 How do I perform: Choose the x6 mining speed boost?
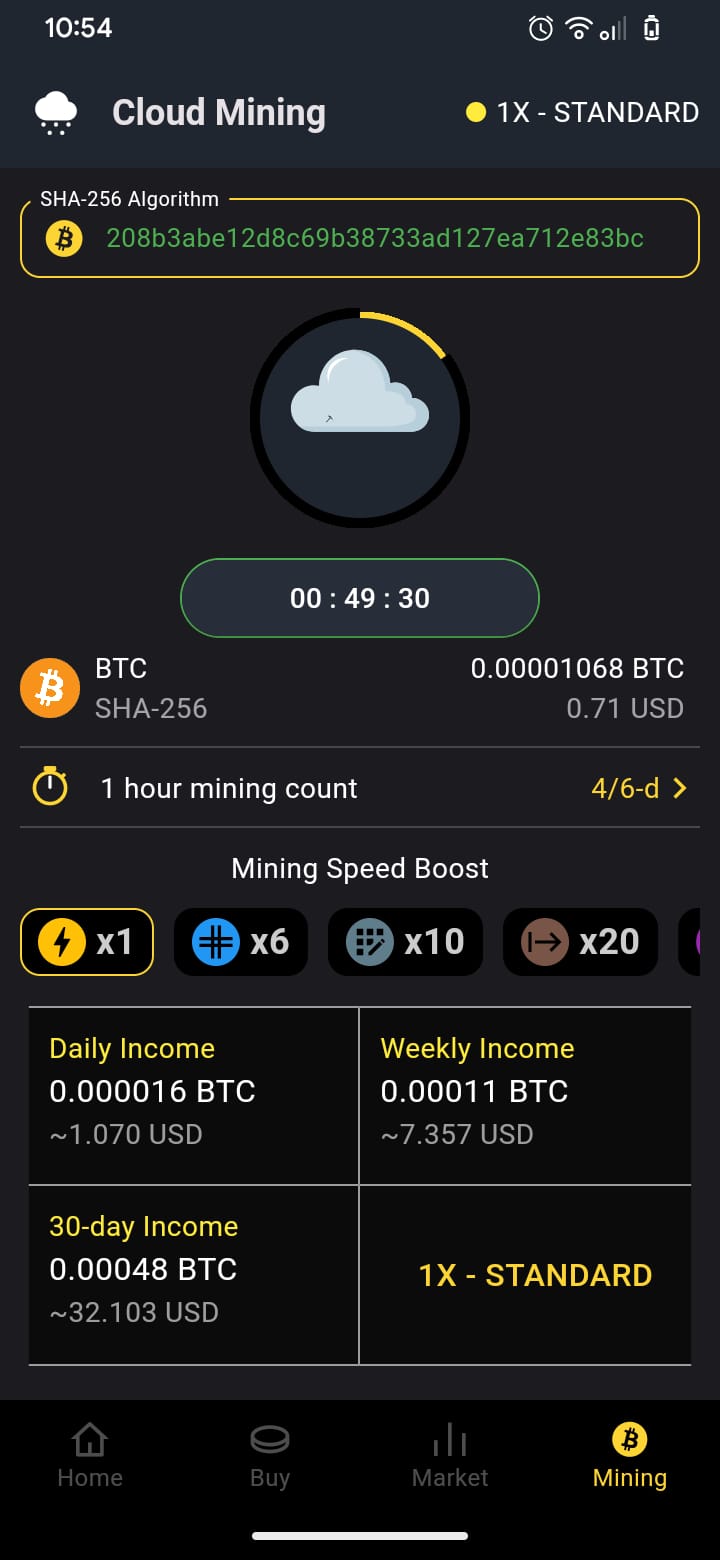[x=241, y=942]
